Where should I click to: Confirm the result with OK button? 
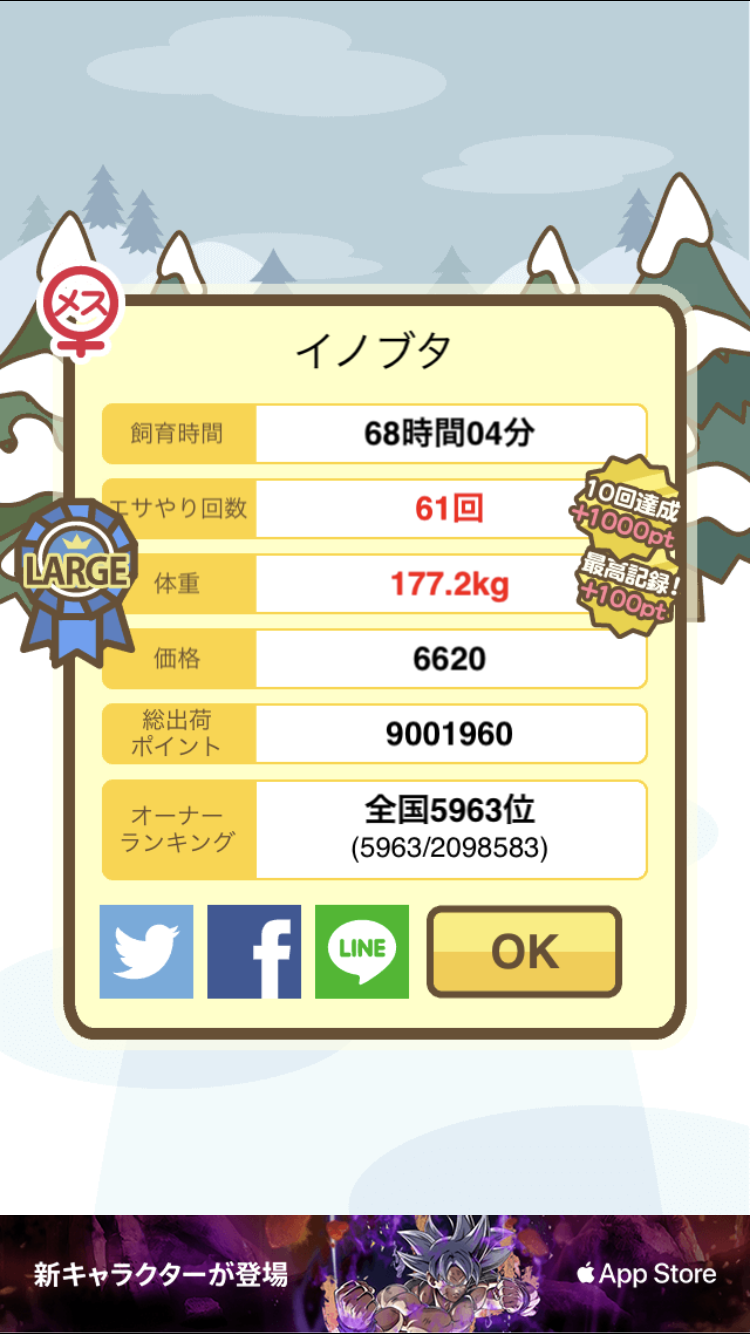click(524, 952)
